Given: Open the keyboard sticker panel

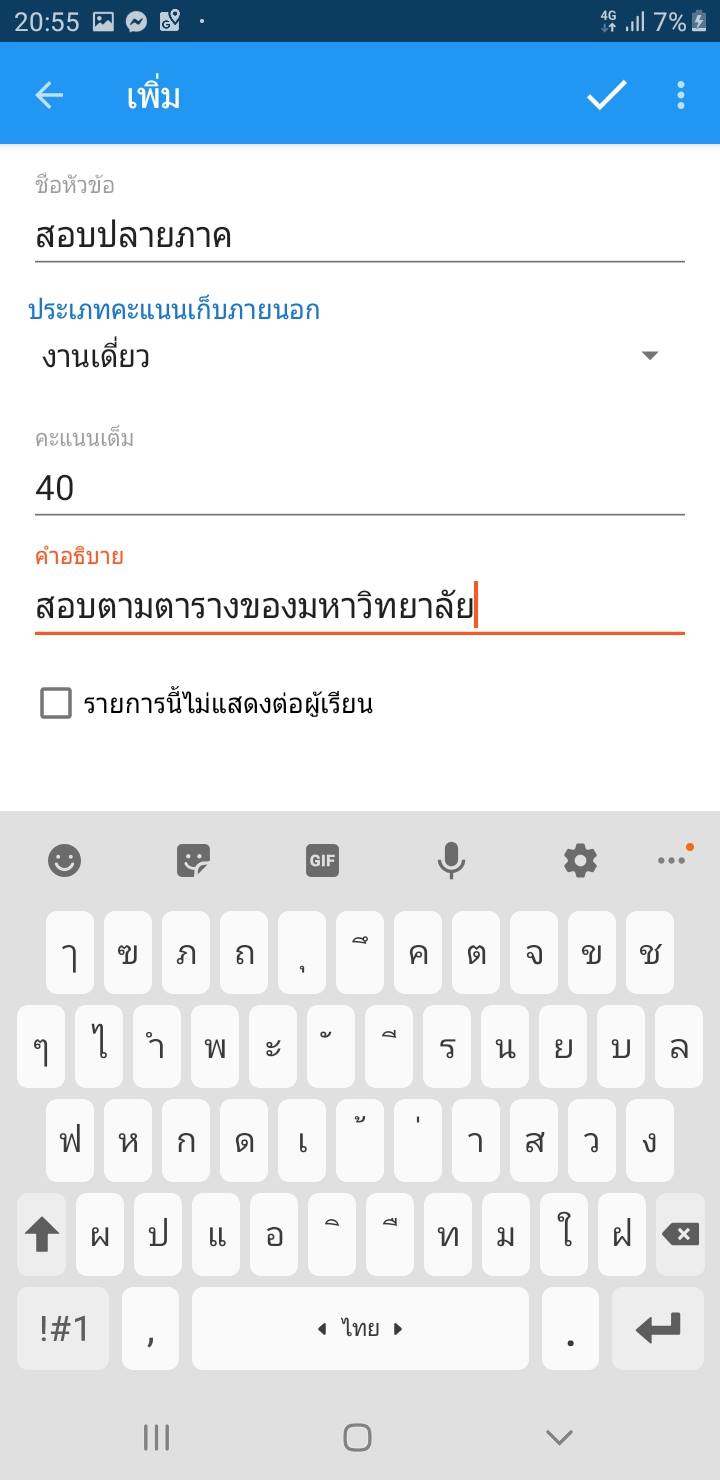Looking at the screenshot, I should pos(193,860).
